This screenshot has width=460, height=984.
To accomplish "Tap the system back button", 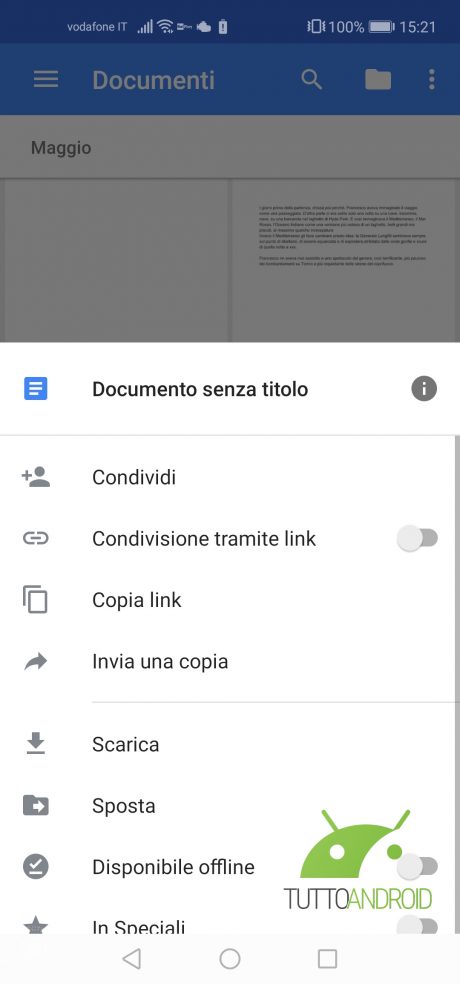I will (131, 959).
